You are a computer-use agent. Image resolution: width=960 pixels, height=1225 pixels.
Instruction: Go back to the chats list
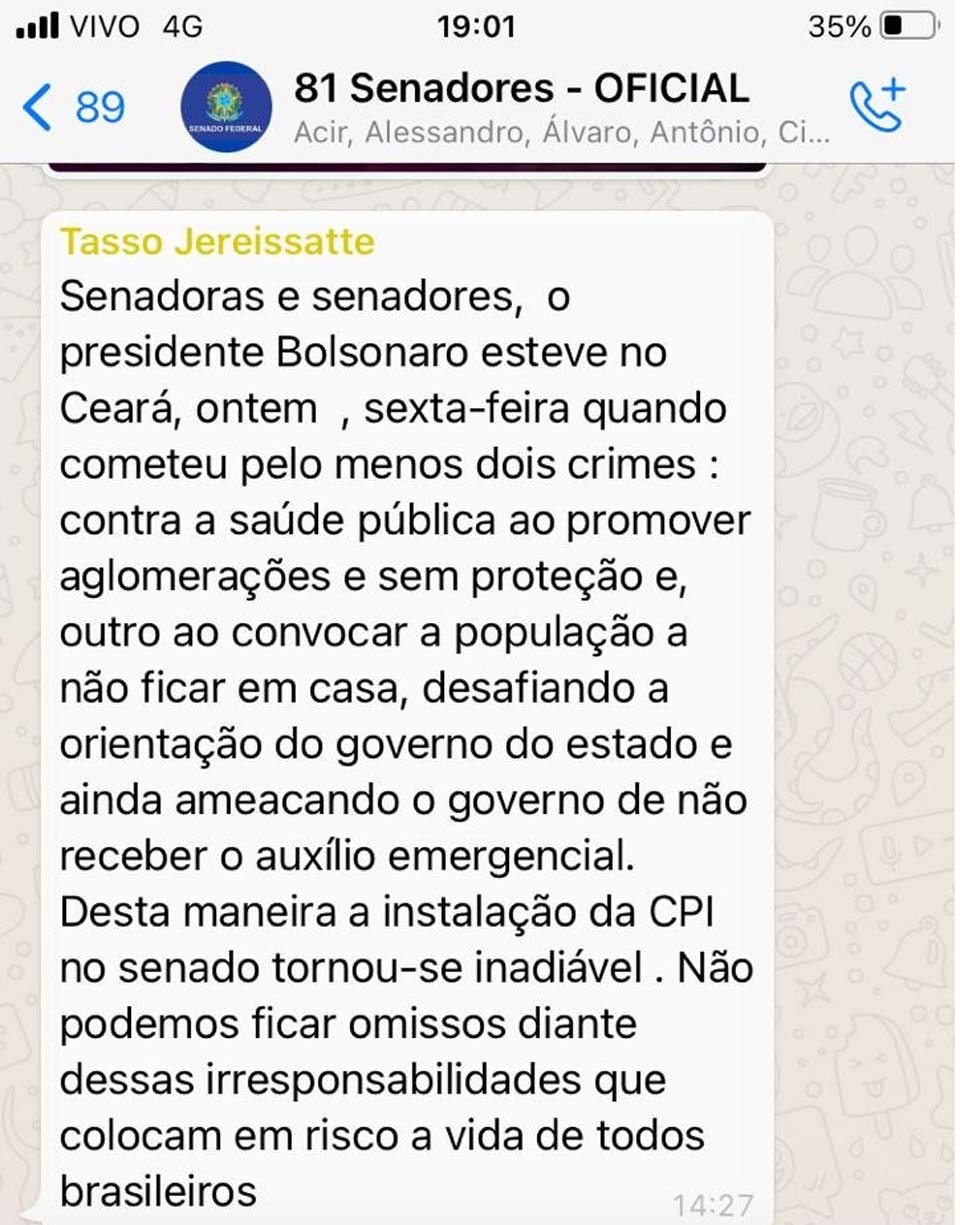pyautogui.click(x=72, y=106)
